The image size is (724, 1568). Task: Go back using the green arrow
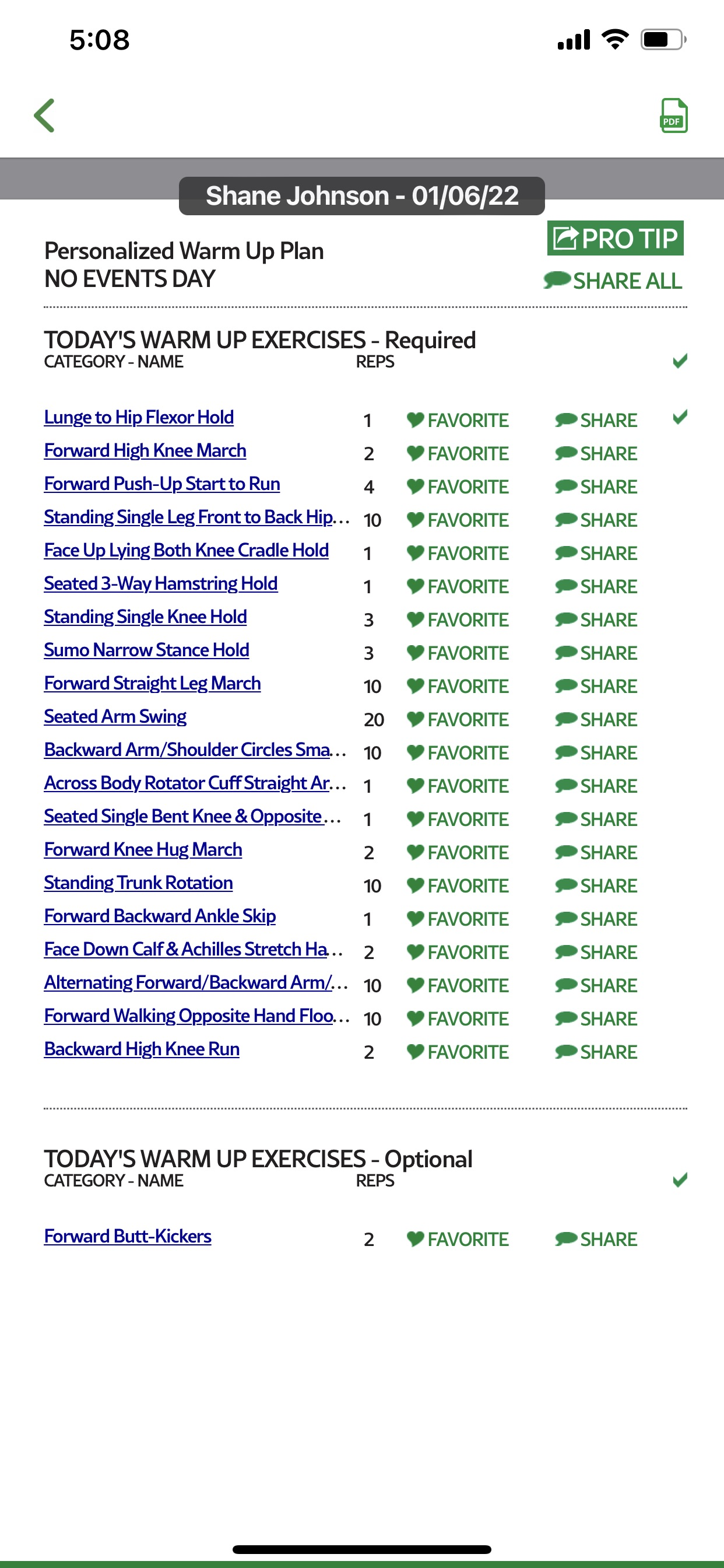tap(44, 115)
